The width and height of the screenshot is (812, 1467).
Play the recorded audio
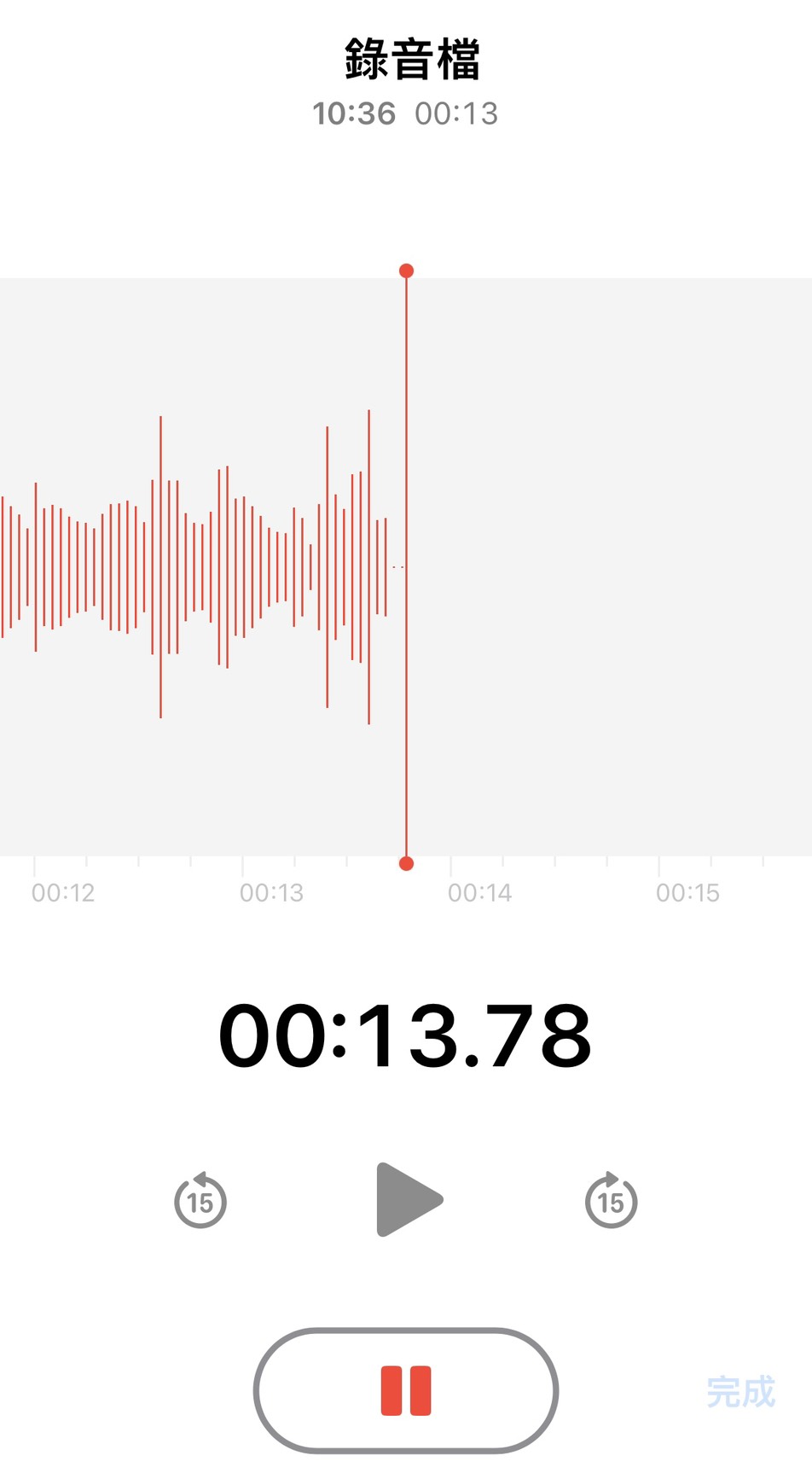(409, 1199)
